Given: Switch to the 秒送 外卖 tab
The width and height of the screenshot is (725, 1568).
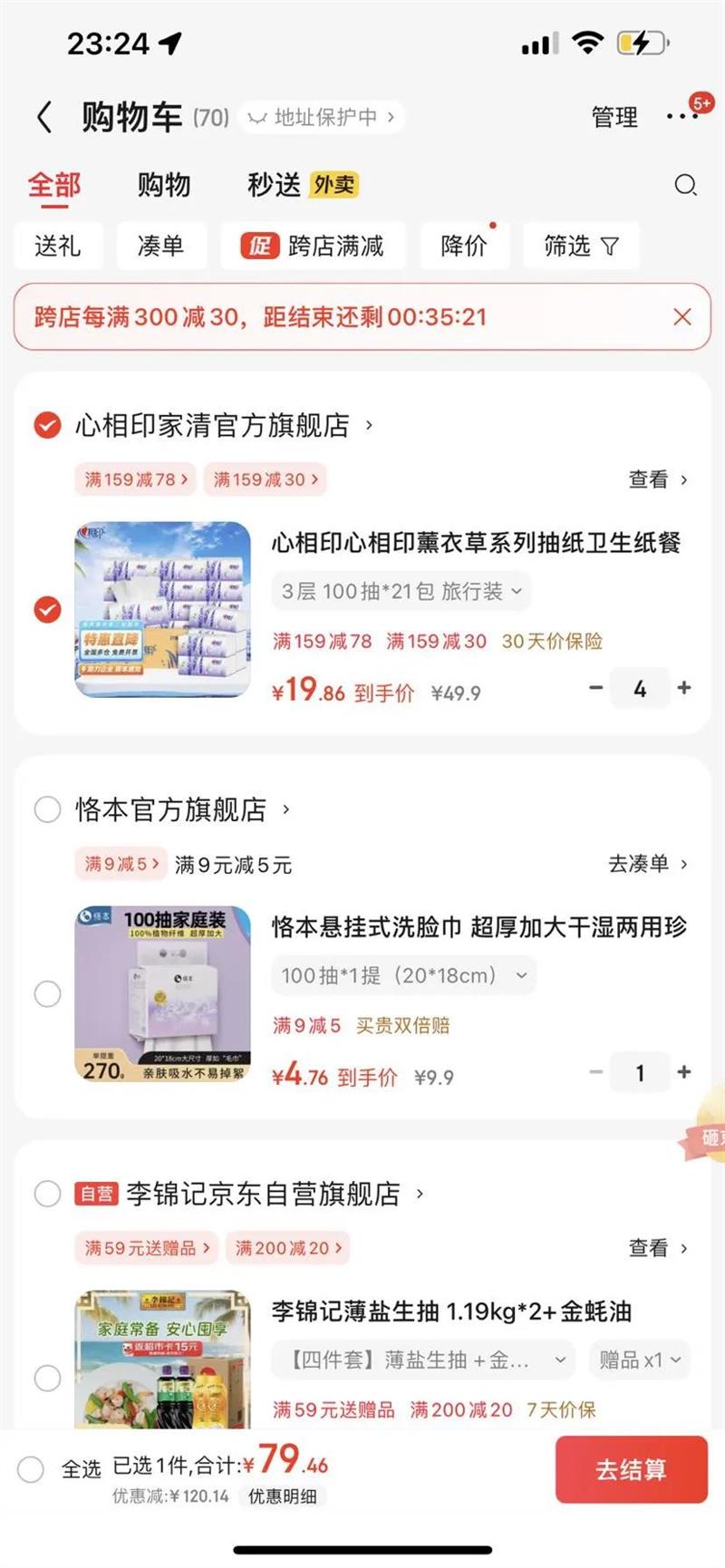Looking at the screenshot, I should pyautogui.click(x=303, y=185).
